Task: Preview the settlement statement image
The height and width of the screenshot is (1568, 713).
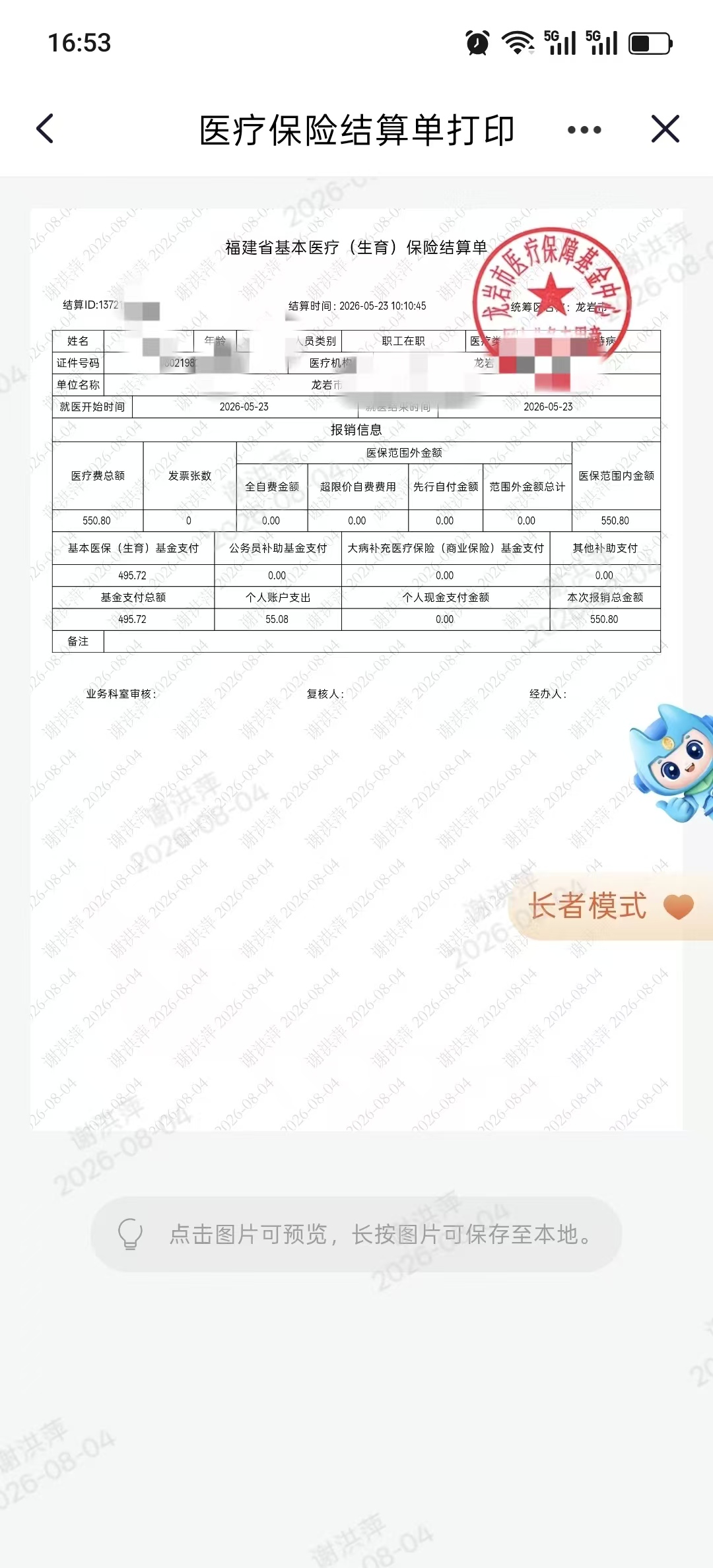Action: [356, 669]
